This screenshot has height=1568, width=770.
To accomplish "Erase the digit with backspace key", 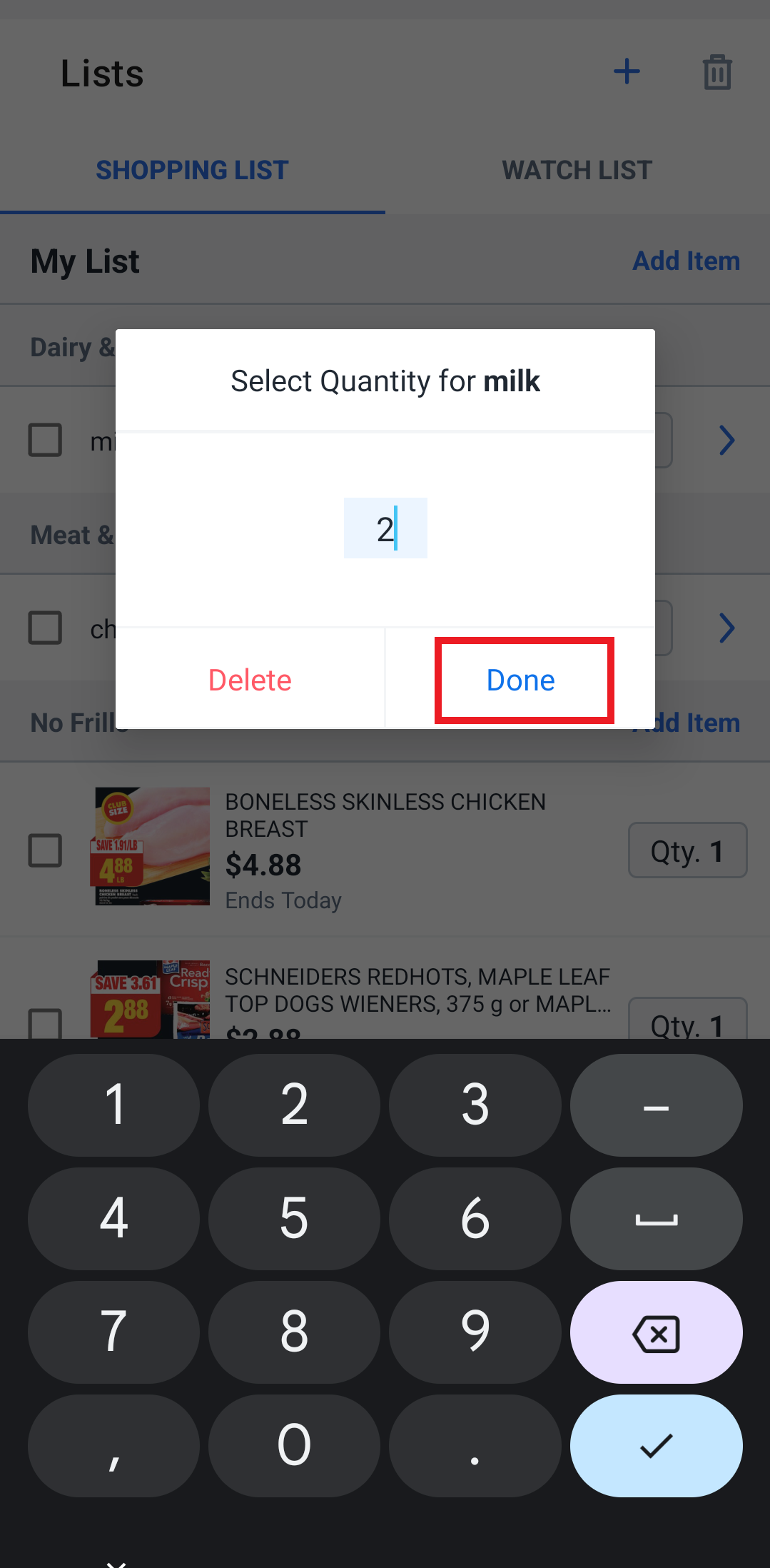I will tap(656, 1332).
